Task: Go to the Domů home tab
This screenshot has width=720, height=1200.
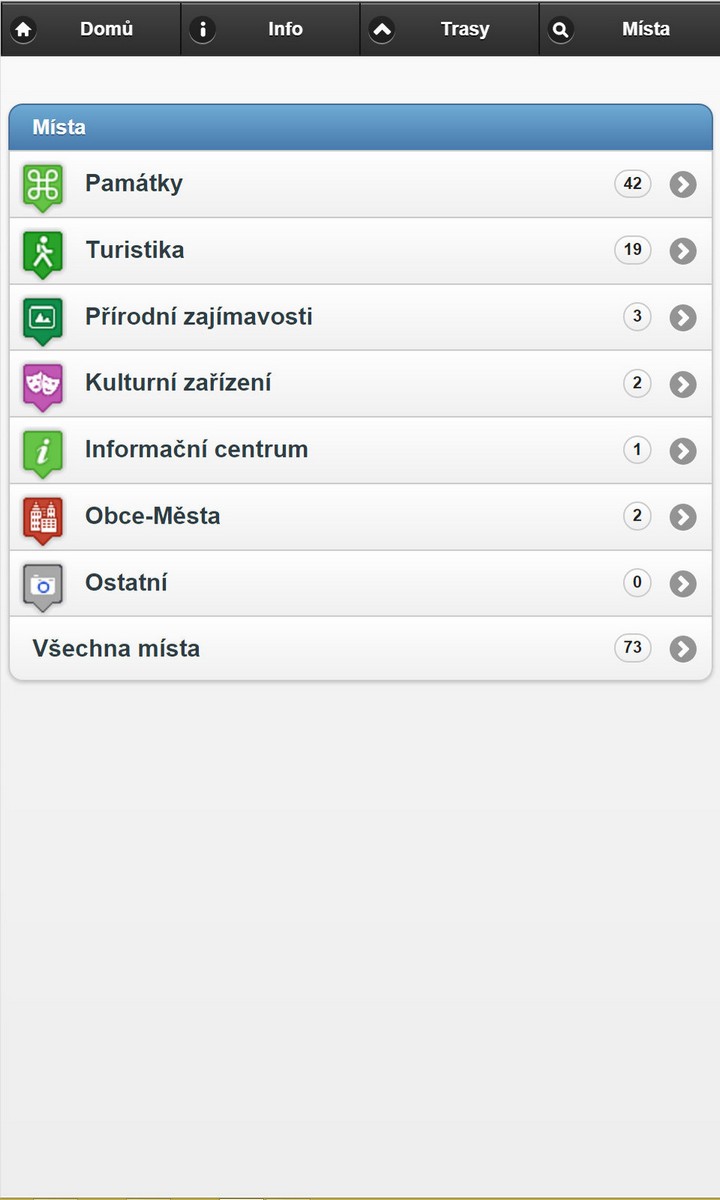Action: point(90,29)
